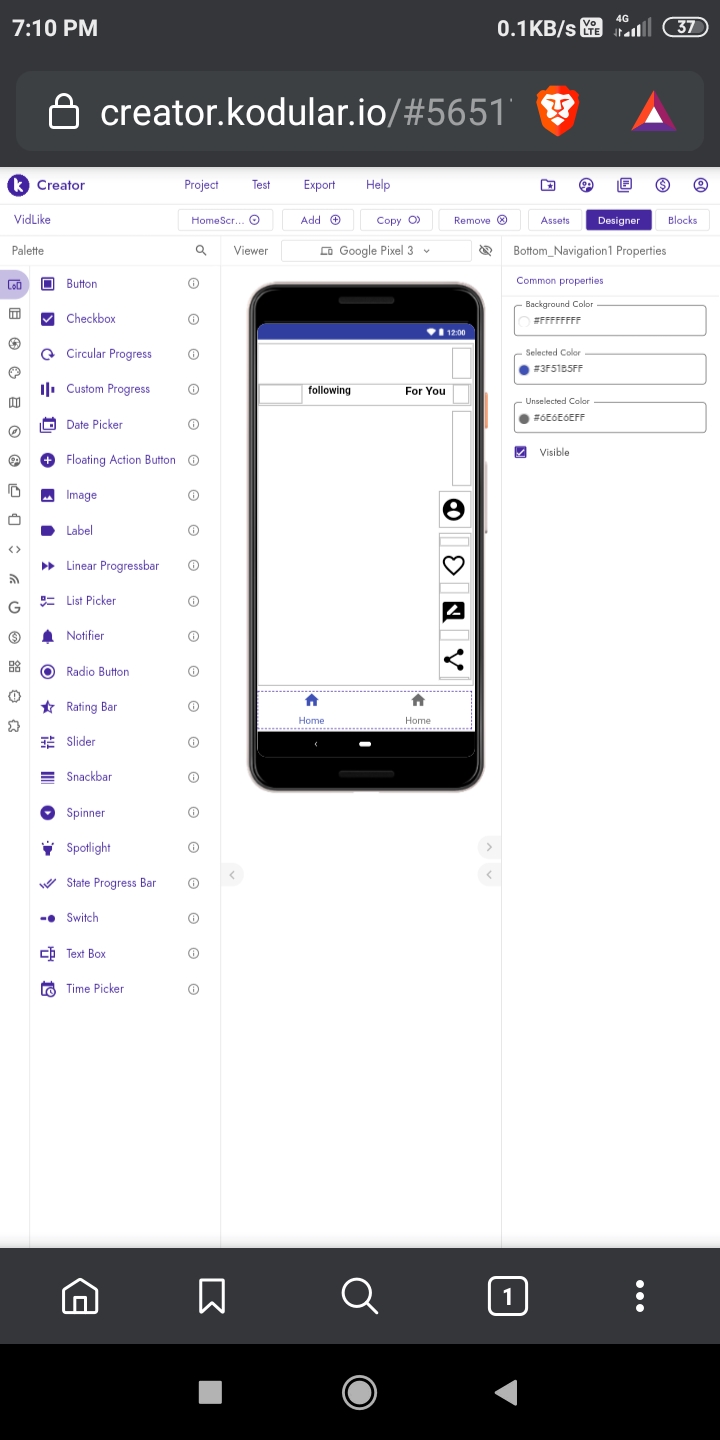Open the Assets panel
This screenshot has height=1440, width=720.
[x=555, y=220]
